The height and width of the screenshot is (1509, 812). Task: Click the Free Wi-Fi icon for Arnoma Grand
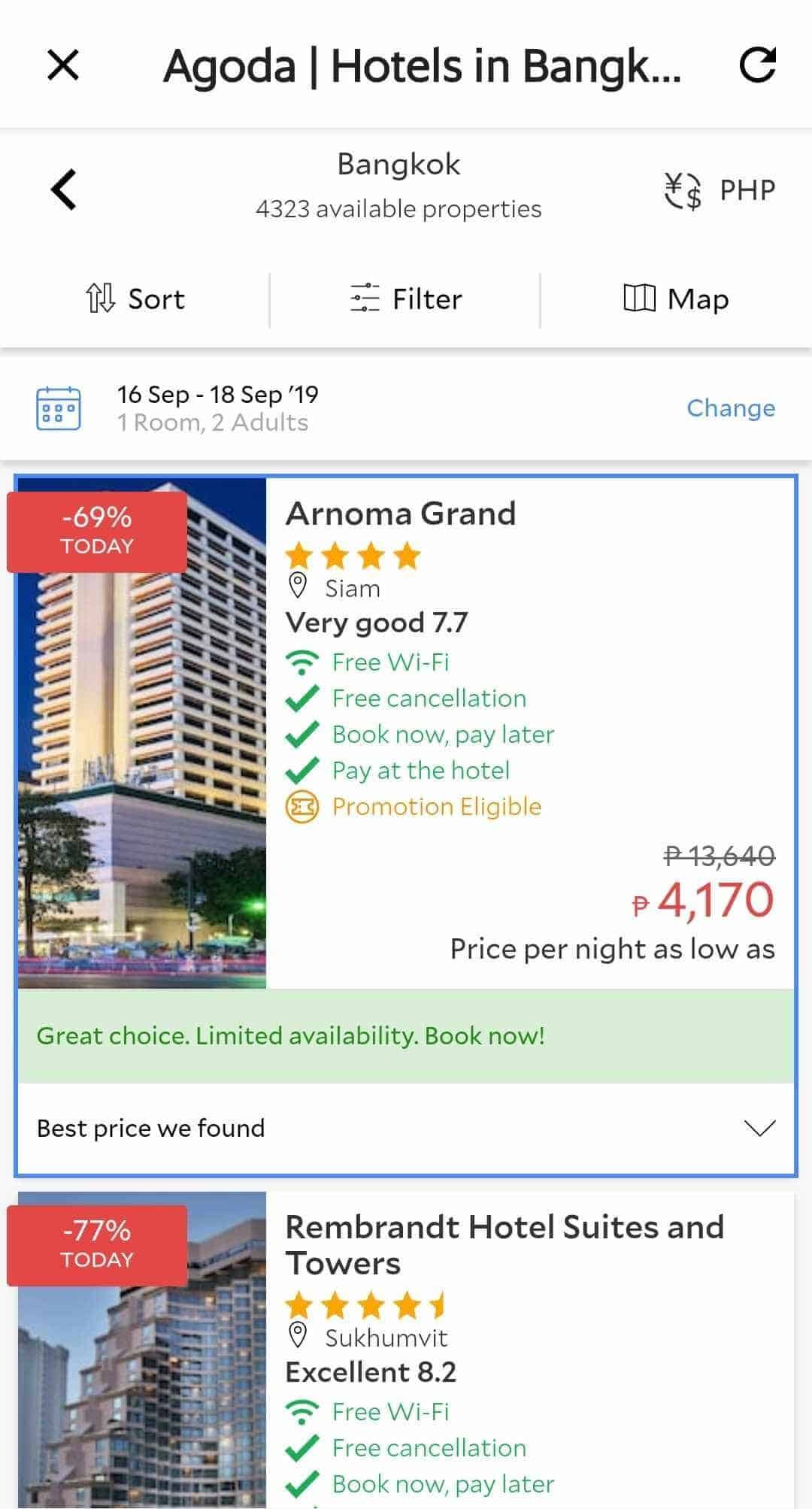301,661
